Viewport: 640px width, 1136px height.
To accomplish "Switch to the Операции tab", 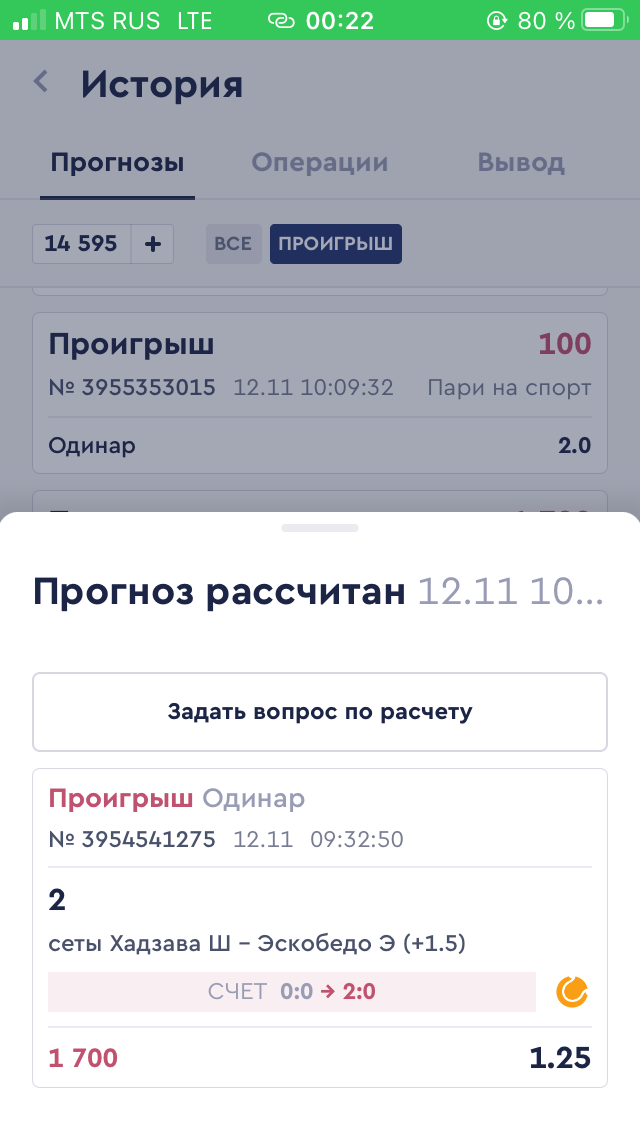I will coord(319,163).
